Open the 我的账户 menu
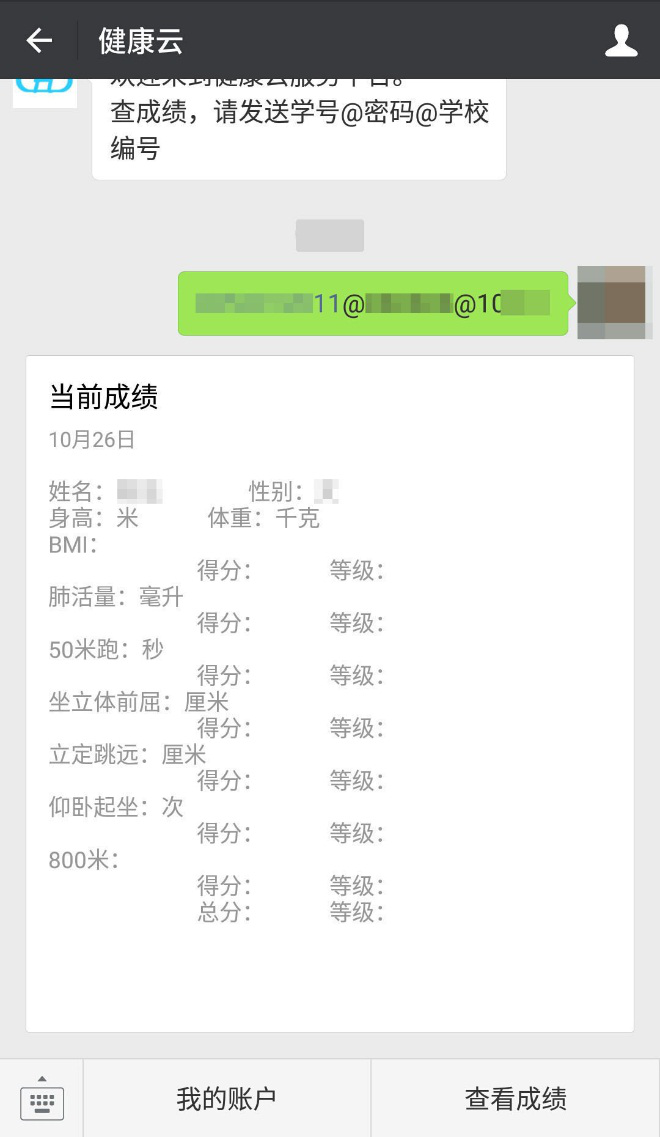The height and width of the screenshot is (1137, 660). [226, 1099]
